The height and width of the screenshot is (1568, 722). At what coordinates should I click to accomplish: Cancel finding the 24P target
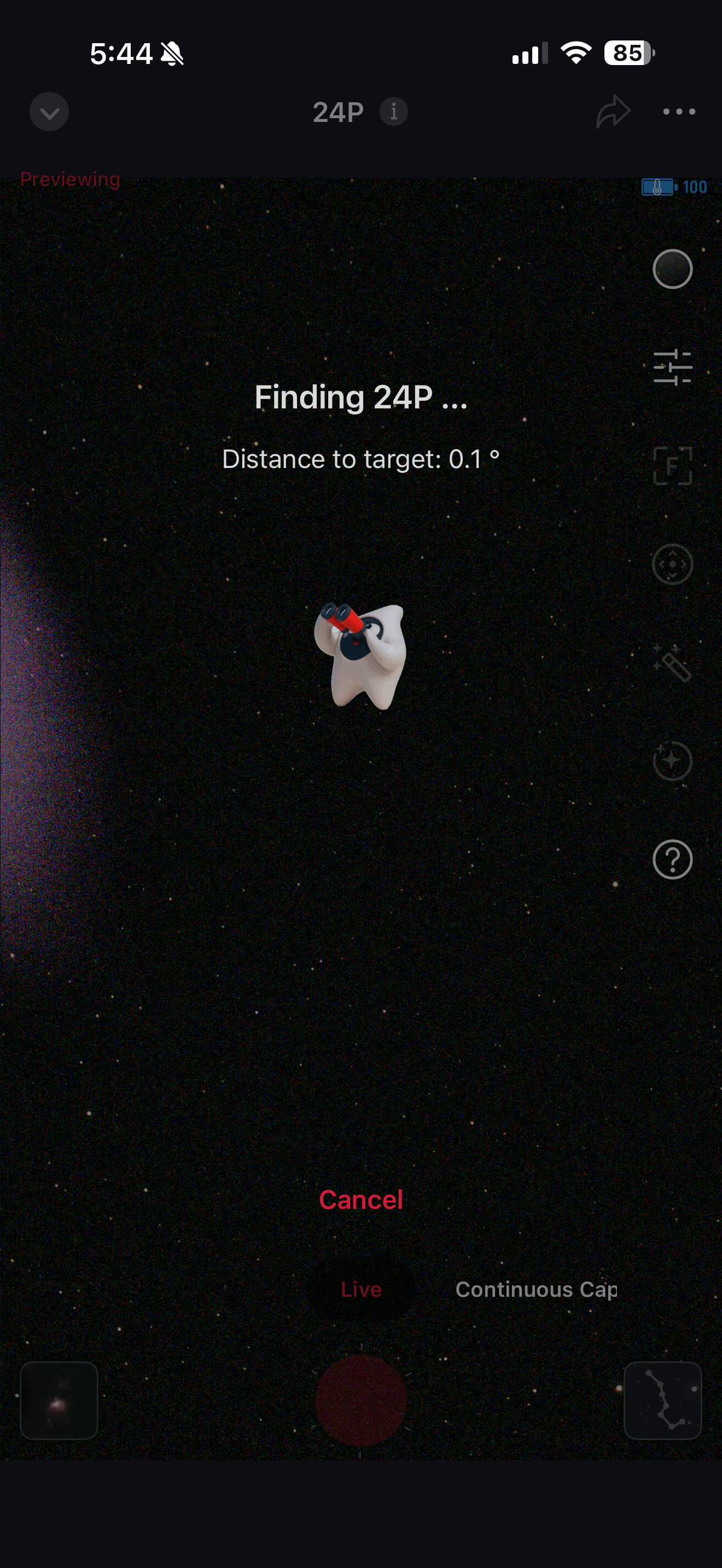pos(360,1200)
